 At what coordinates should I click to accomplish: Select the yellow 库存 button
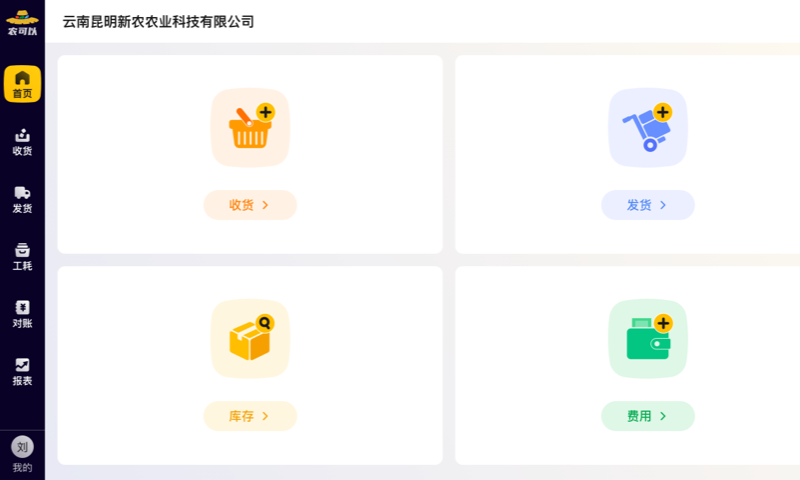[x=250, y=416]
